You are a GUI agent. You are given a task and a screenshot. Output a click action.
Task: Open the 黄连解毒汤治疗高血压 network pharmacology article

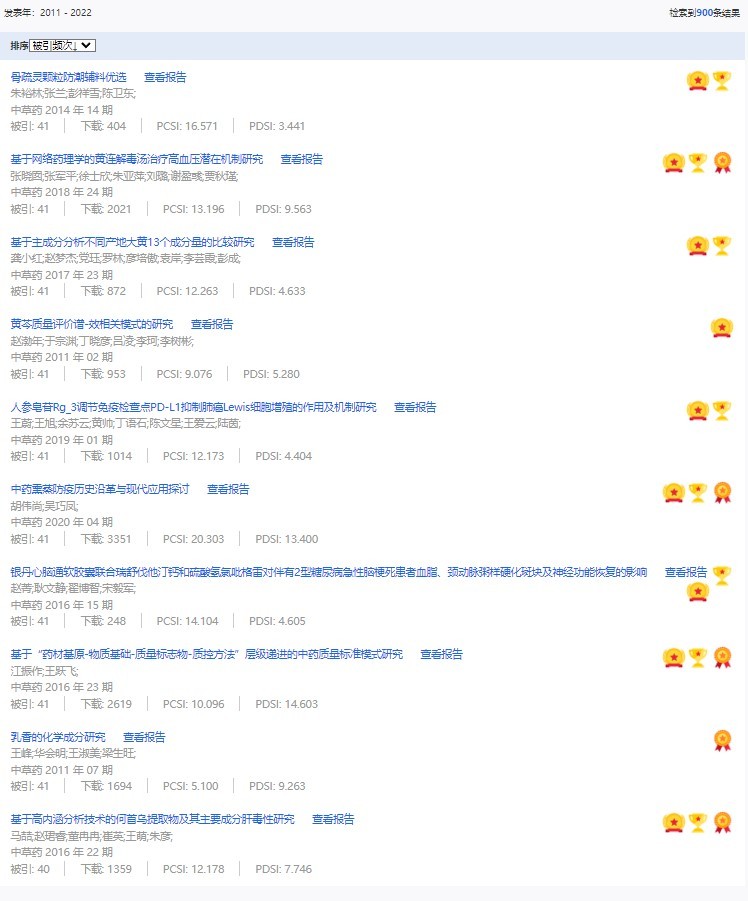(137, 159)
